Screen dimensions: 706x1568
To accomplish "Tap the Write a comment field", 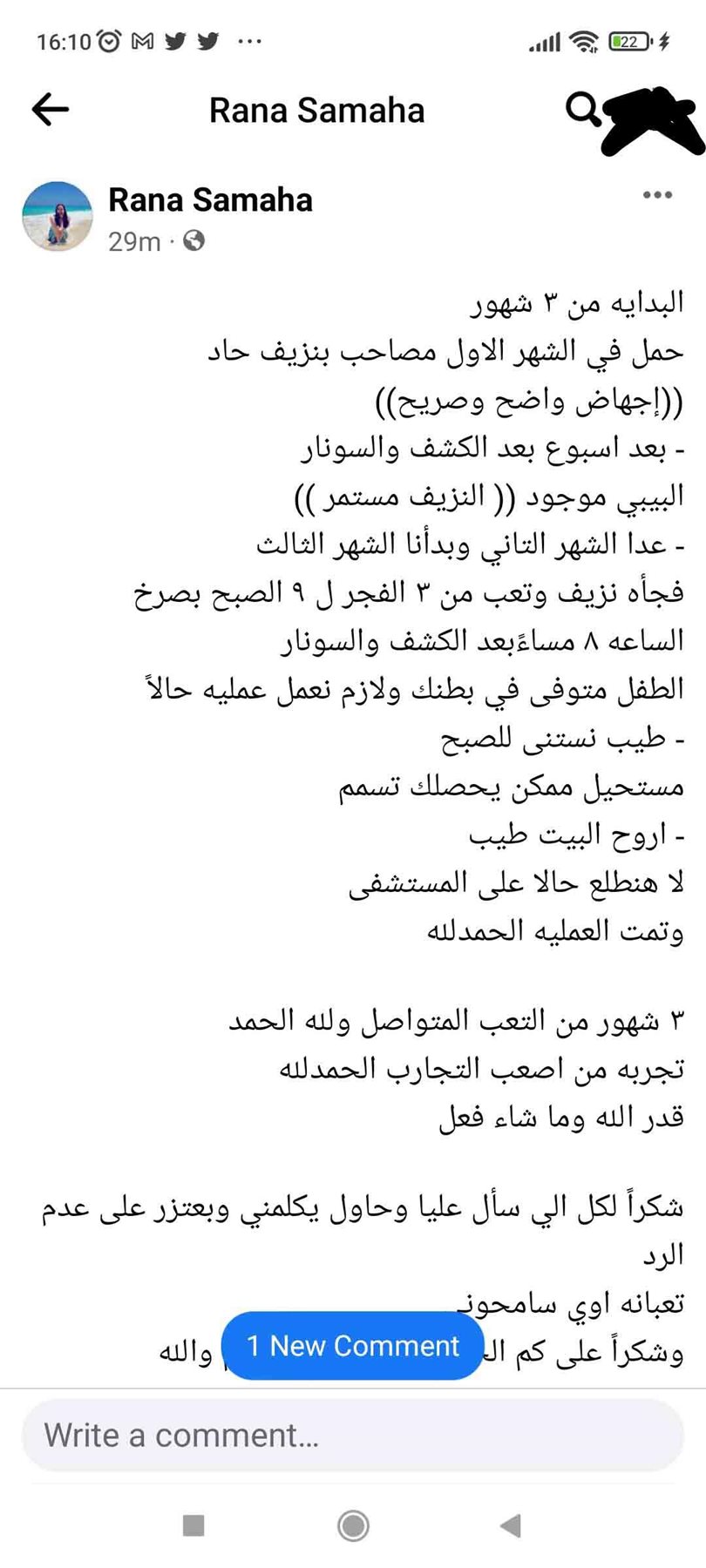I will (353, 1436).
